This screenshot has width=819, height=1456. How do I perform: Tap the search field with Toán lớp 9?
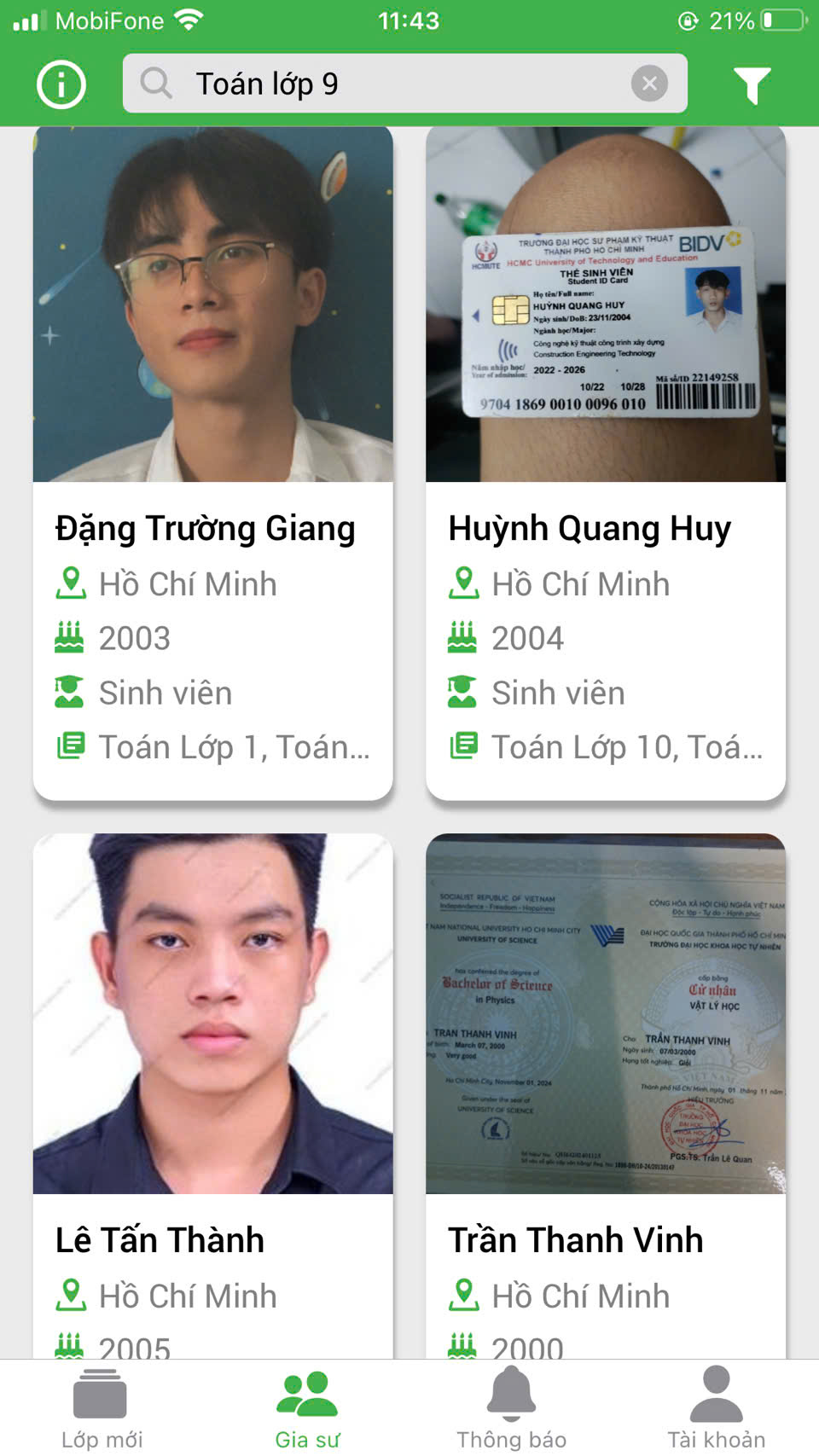384,84
